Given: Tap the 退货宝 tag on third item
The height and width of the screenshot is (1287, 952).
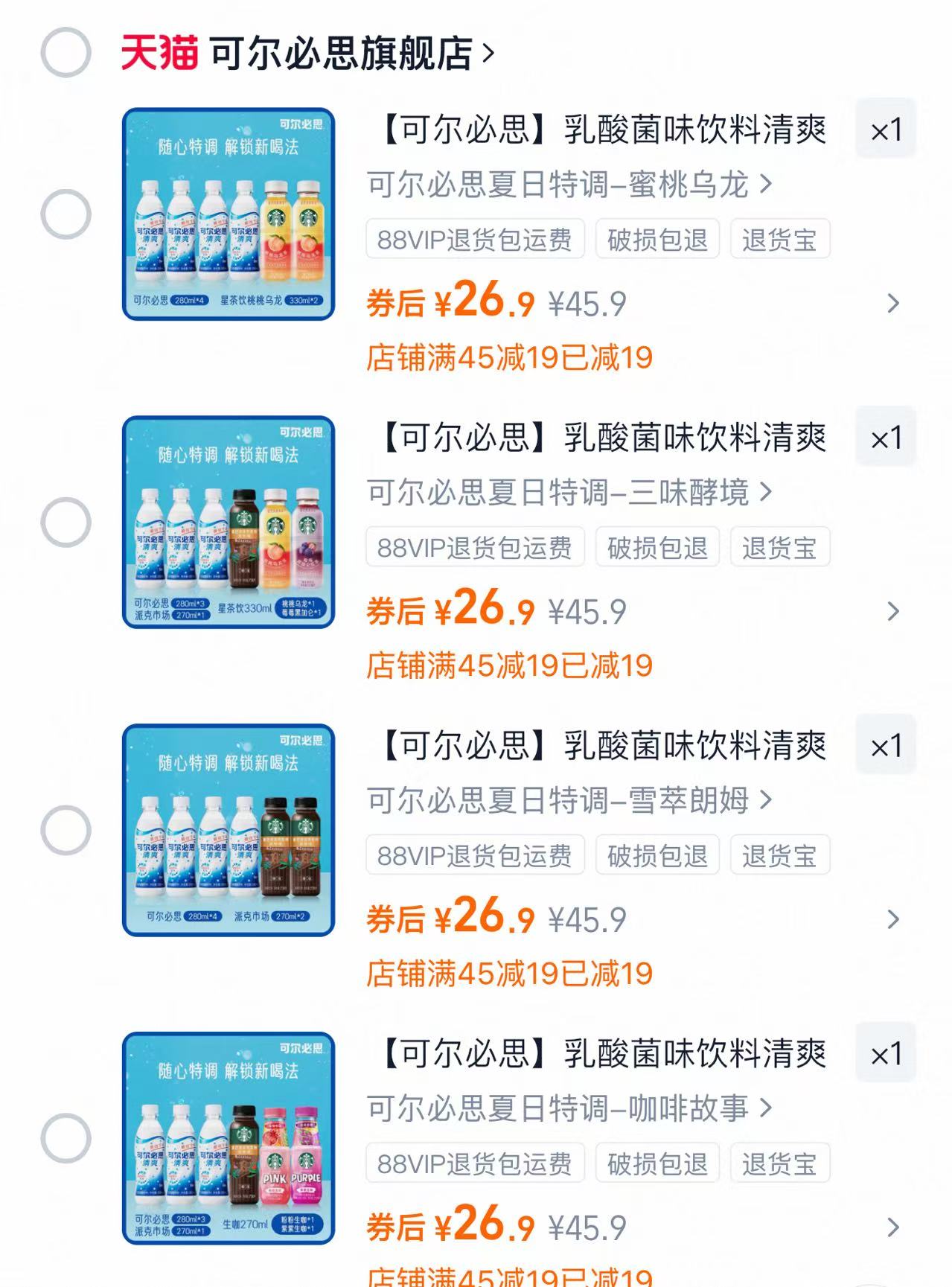Looking at the screenshot, I should (x=780, y=855).
